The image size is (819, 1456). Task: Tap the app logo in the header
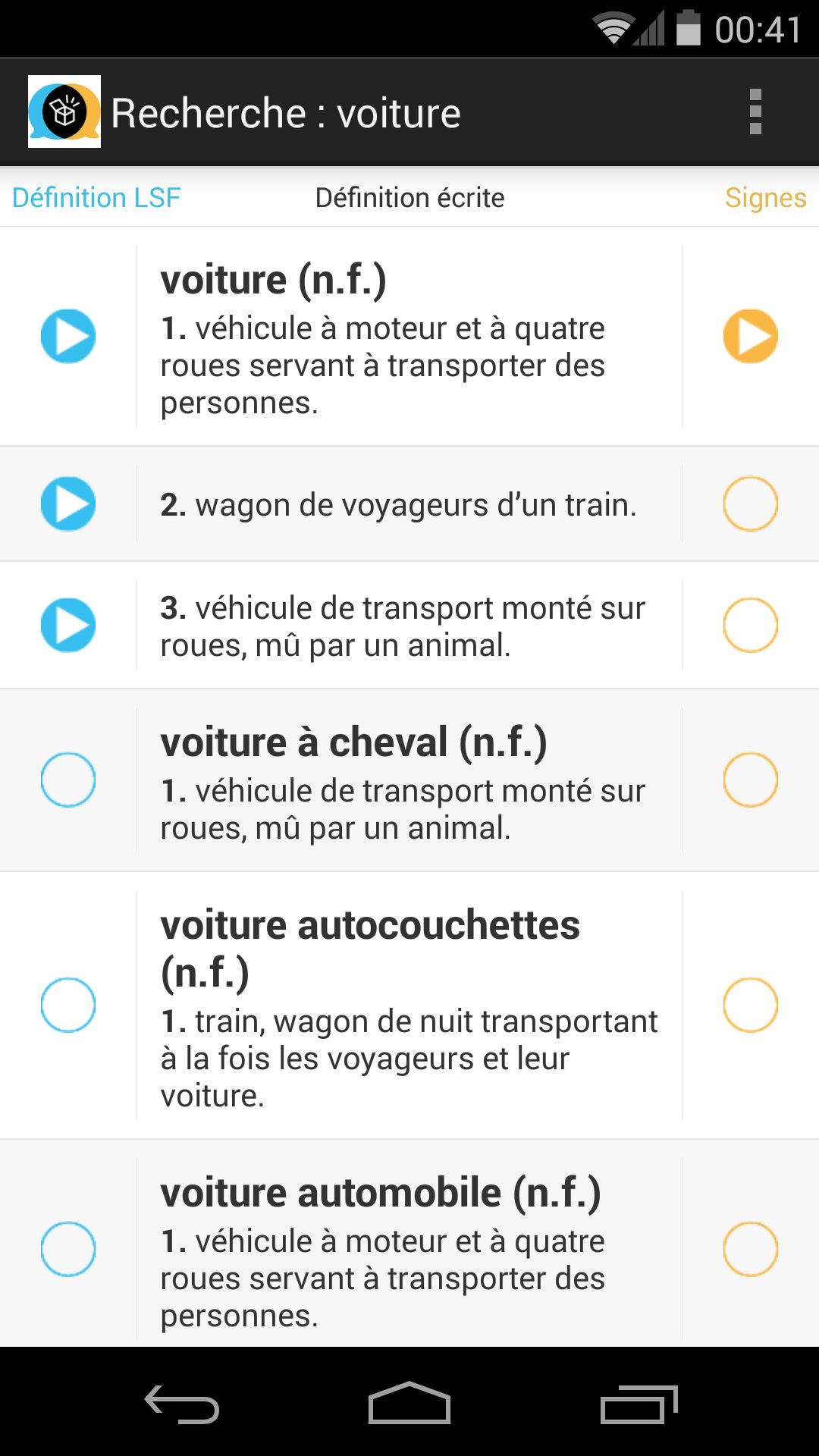click(64, 111)
